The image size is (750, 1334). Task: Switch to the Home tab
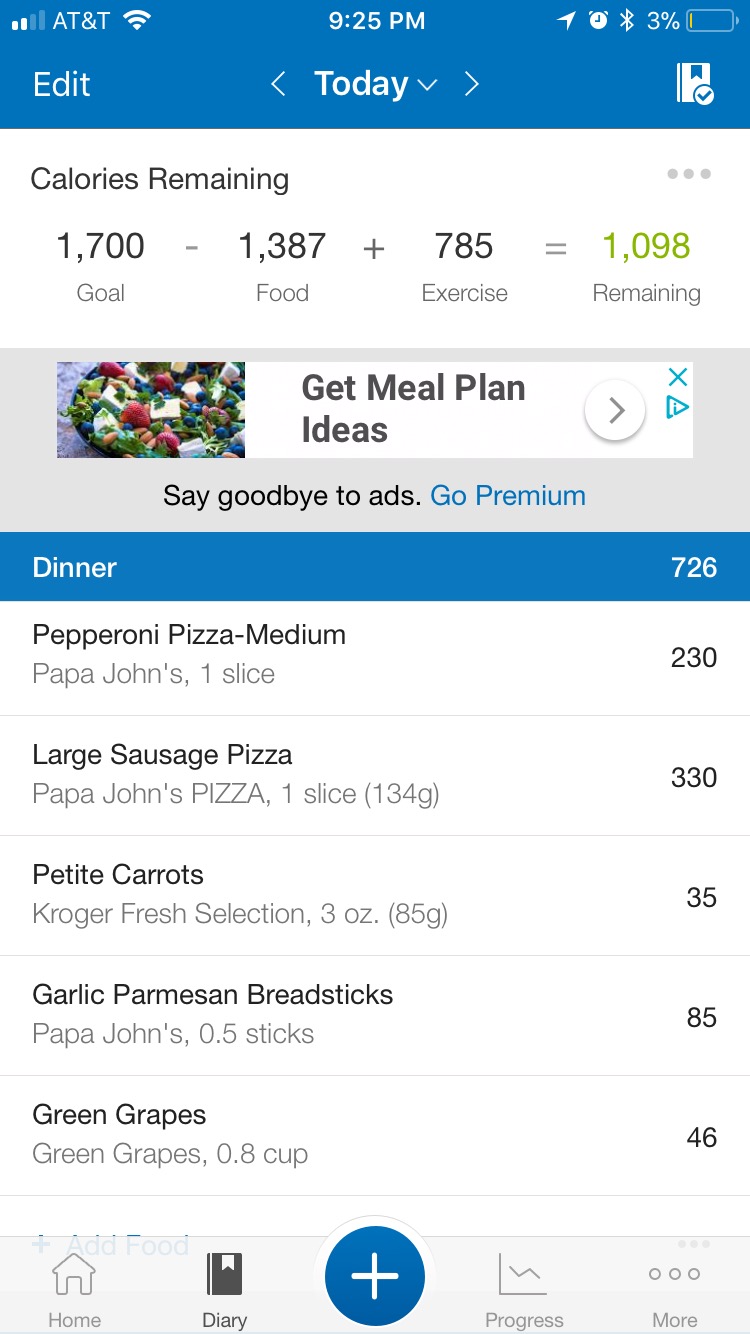(x=75, y=1290)
